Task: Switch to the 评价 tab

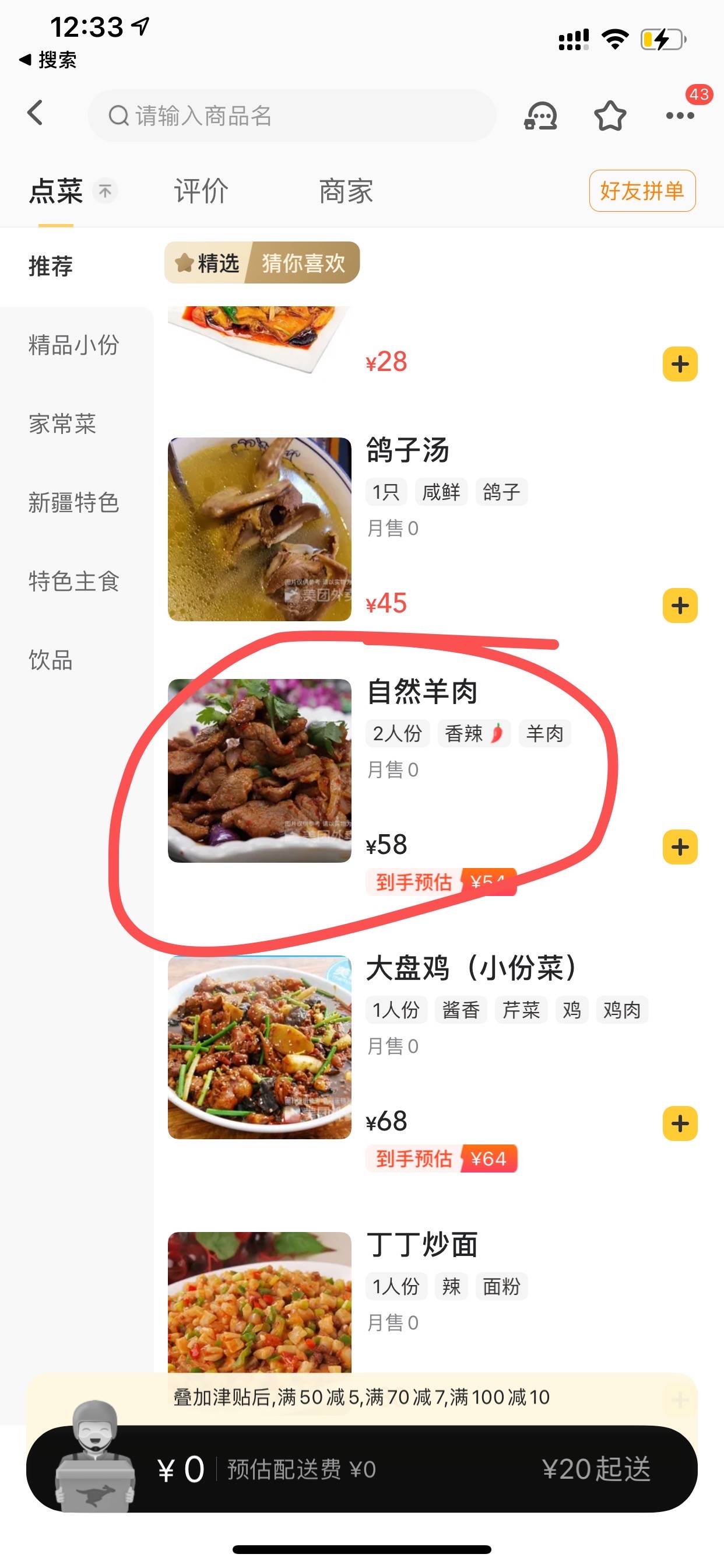Action: (201, 191)
